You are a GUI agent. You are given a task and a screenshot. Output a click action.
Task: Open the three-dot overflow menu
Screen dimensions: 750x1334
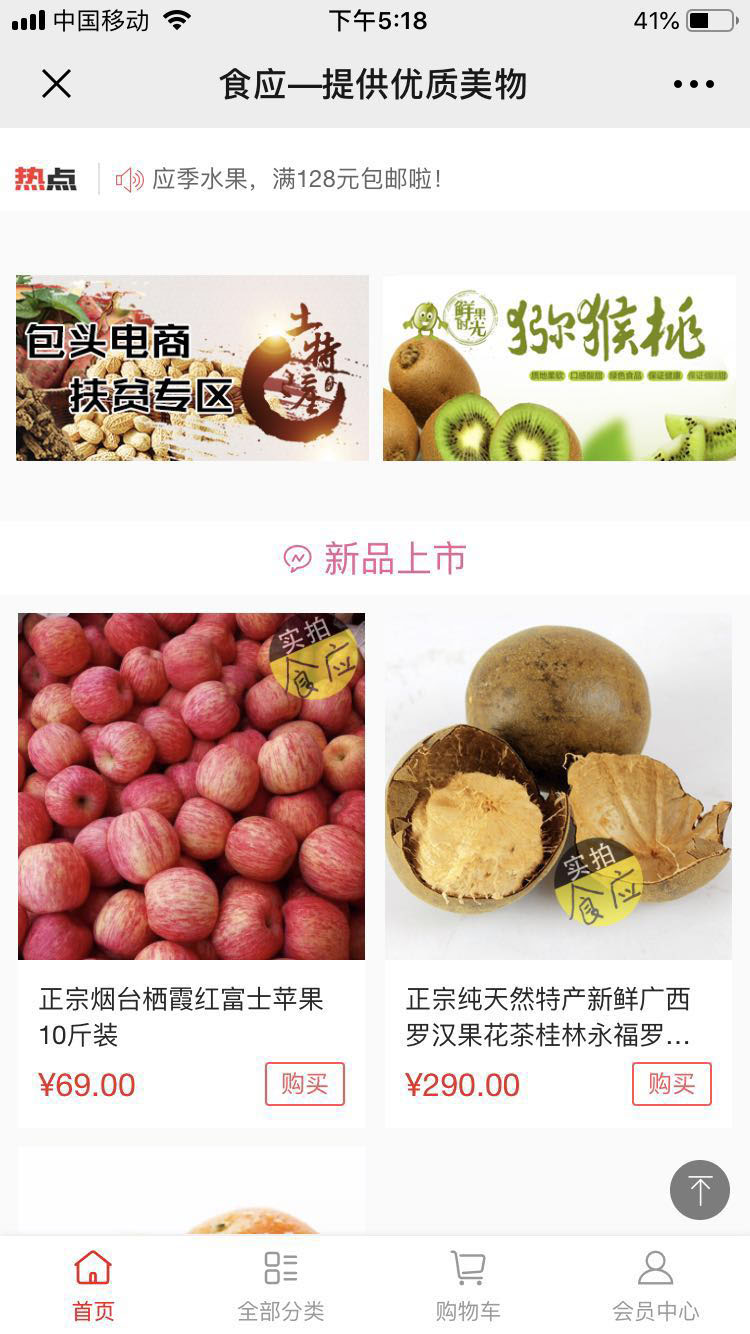[x=693, y=85]
